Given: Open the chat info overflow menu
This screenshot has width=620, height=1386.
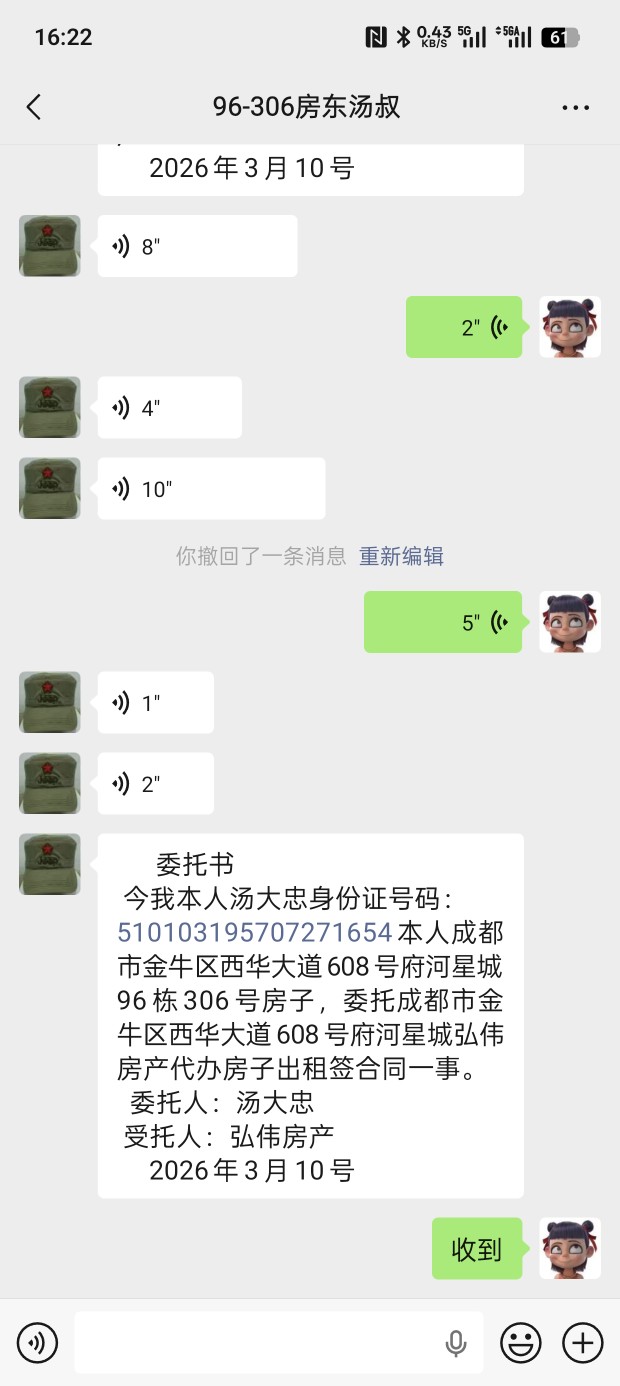Looking at the screenshot, I should pyautogui.click(x=575, y=108).
